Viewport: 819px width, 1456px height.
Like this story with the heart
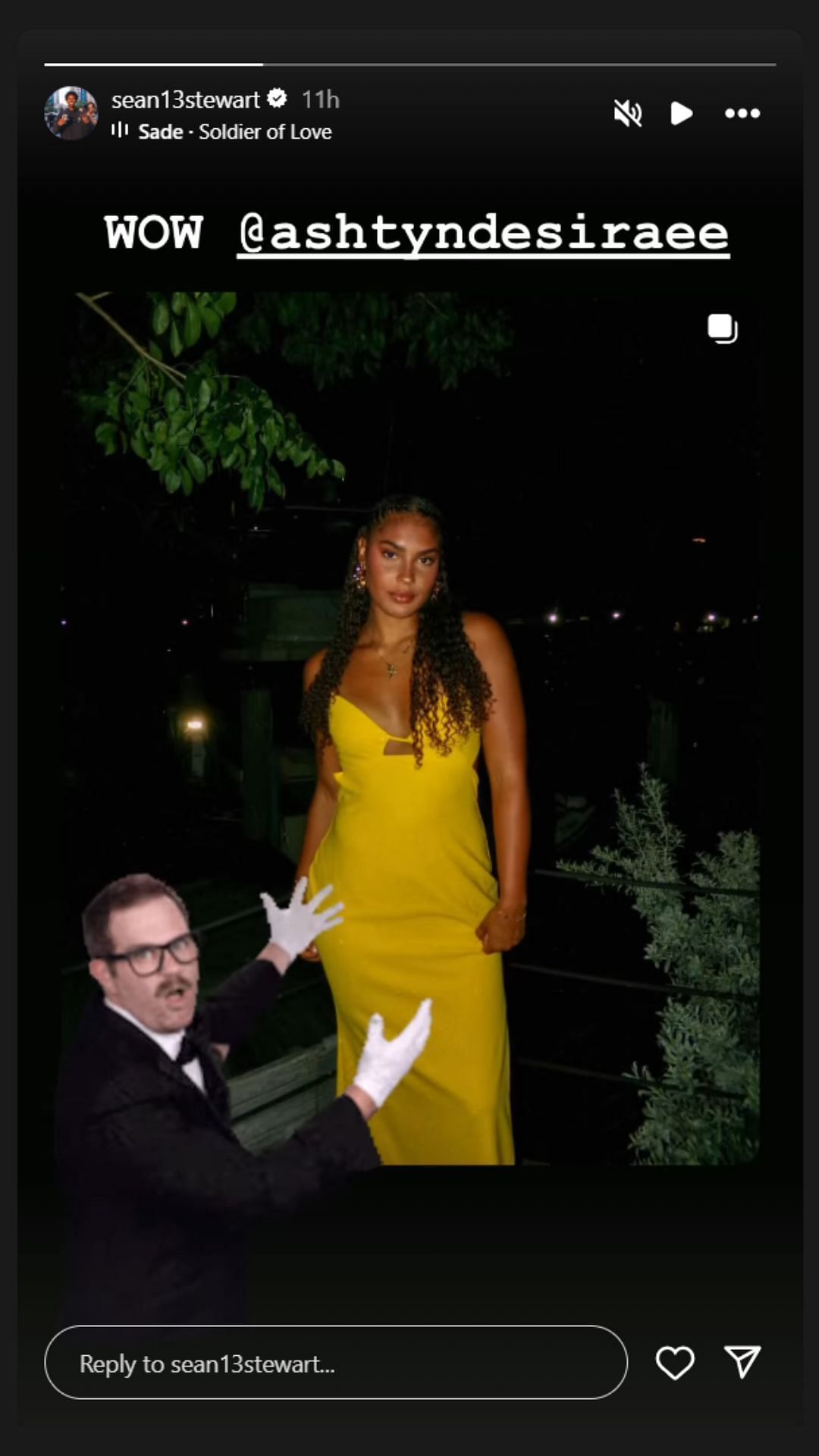coord(674,1363)
